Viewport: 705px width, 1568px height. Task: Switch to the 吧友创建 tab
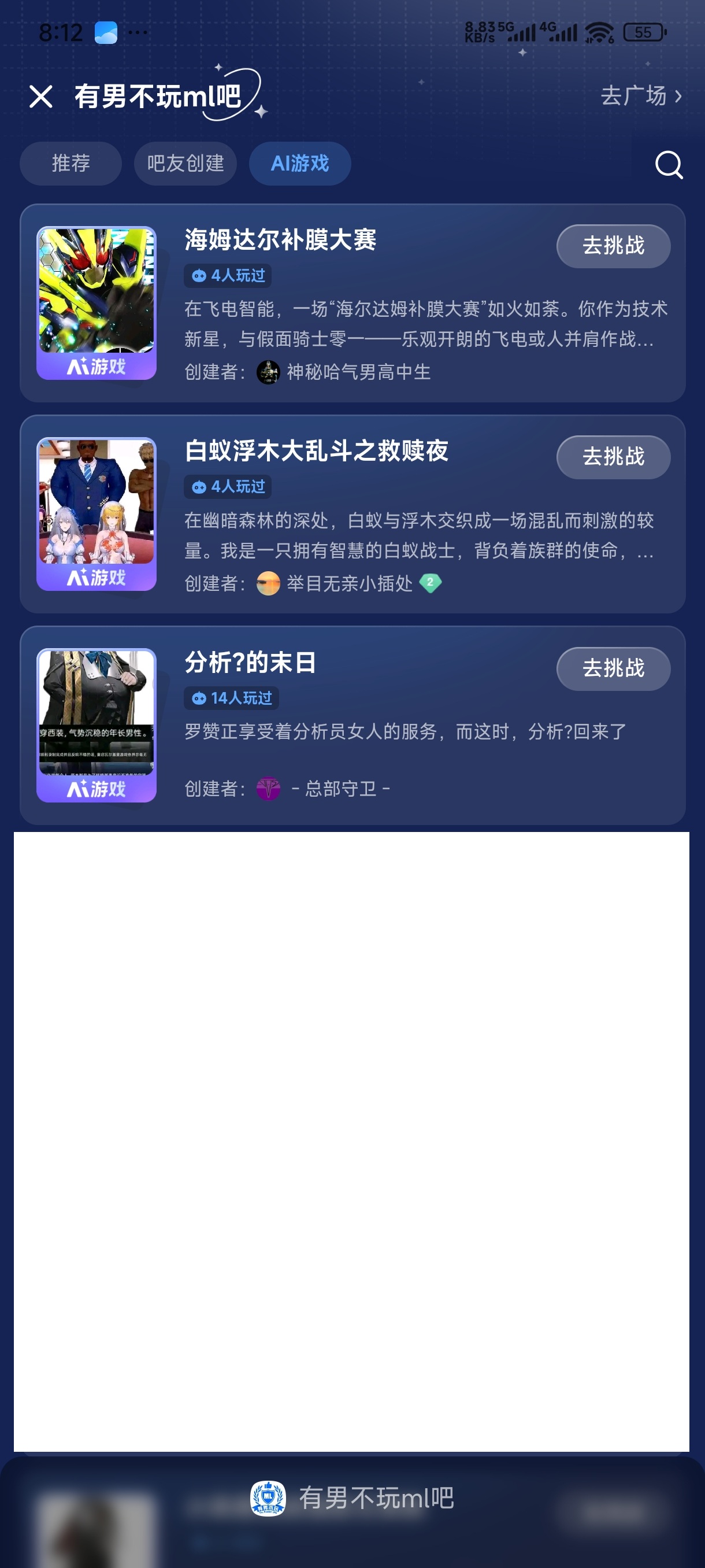(x=185, y=163)
